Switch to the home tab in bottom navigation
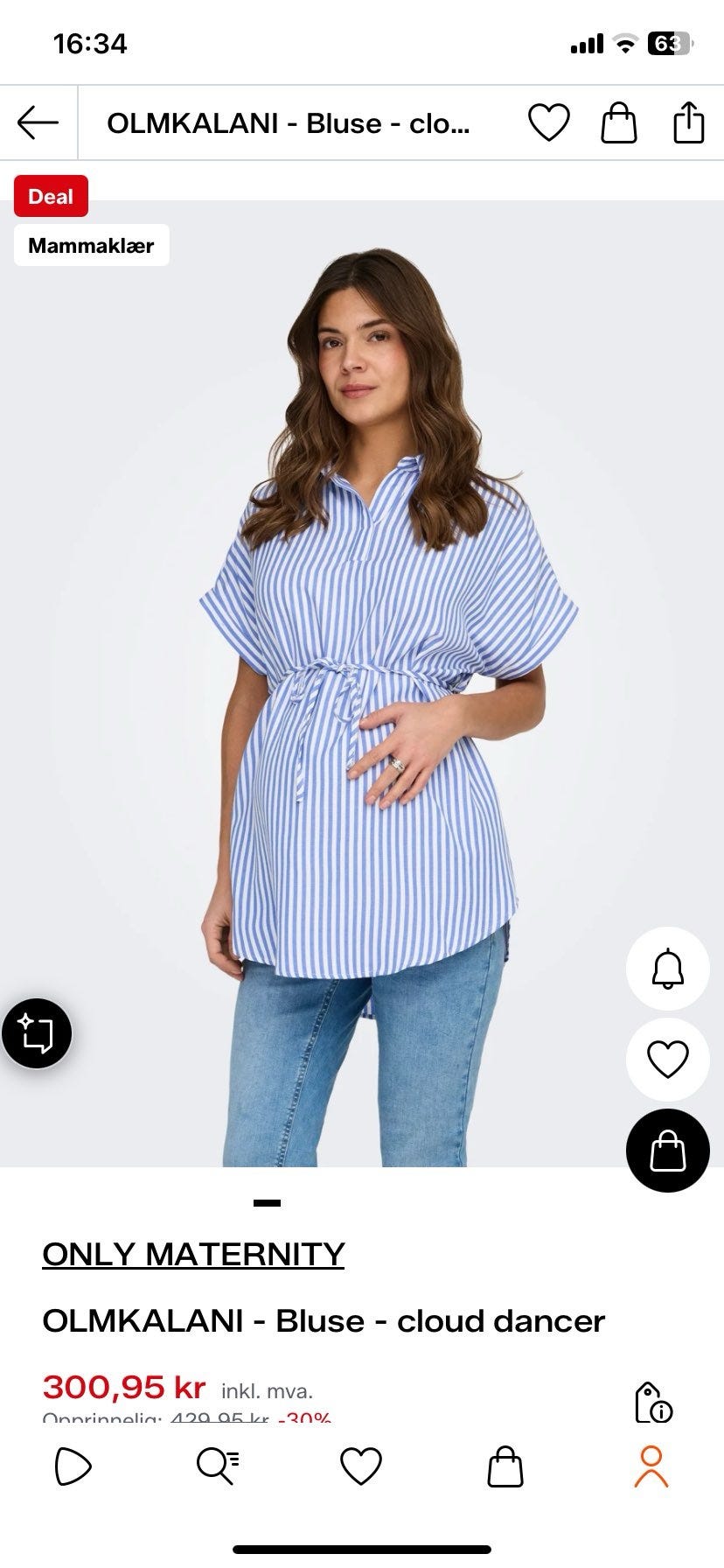The image size is (724, 1568). 73,1466
